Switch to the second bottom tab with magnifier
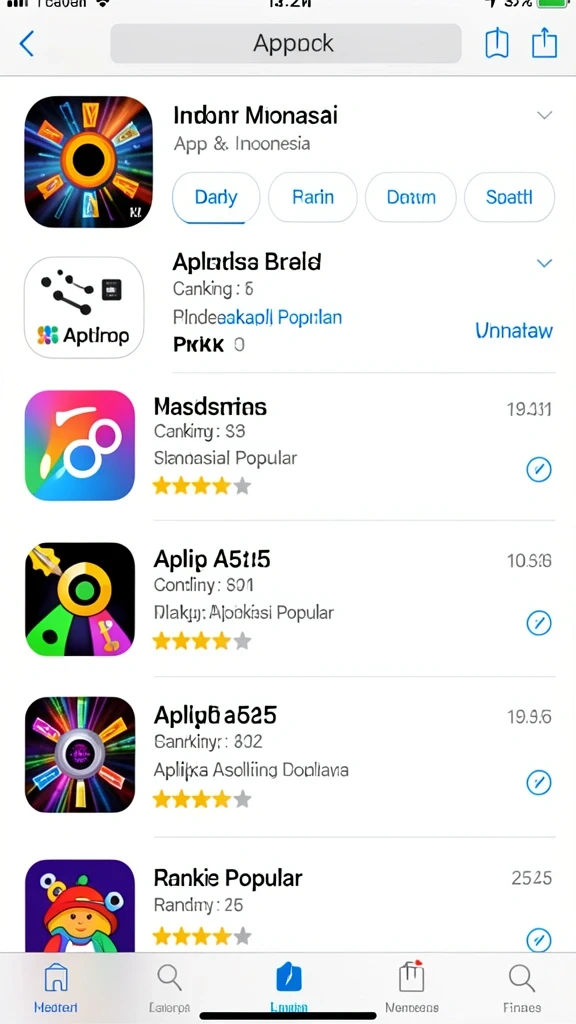The image size is (576, 1024). tap(169, 987)
